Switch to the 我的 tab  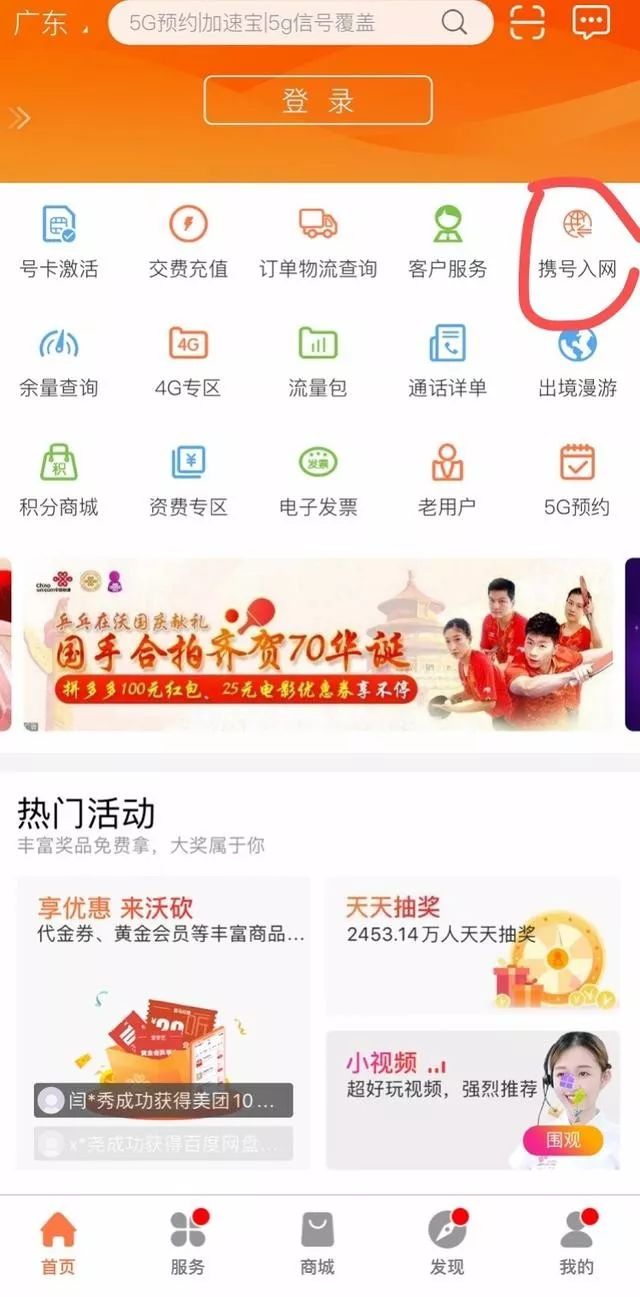tap(577, 1243)
